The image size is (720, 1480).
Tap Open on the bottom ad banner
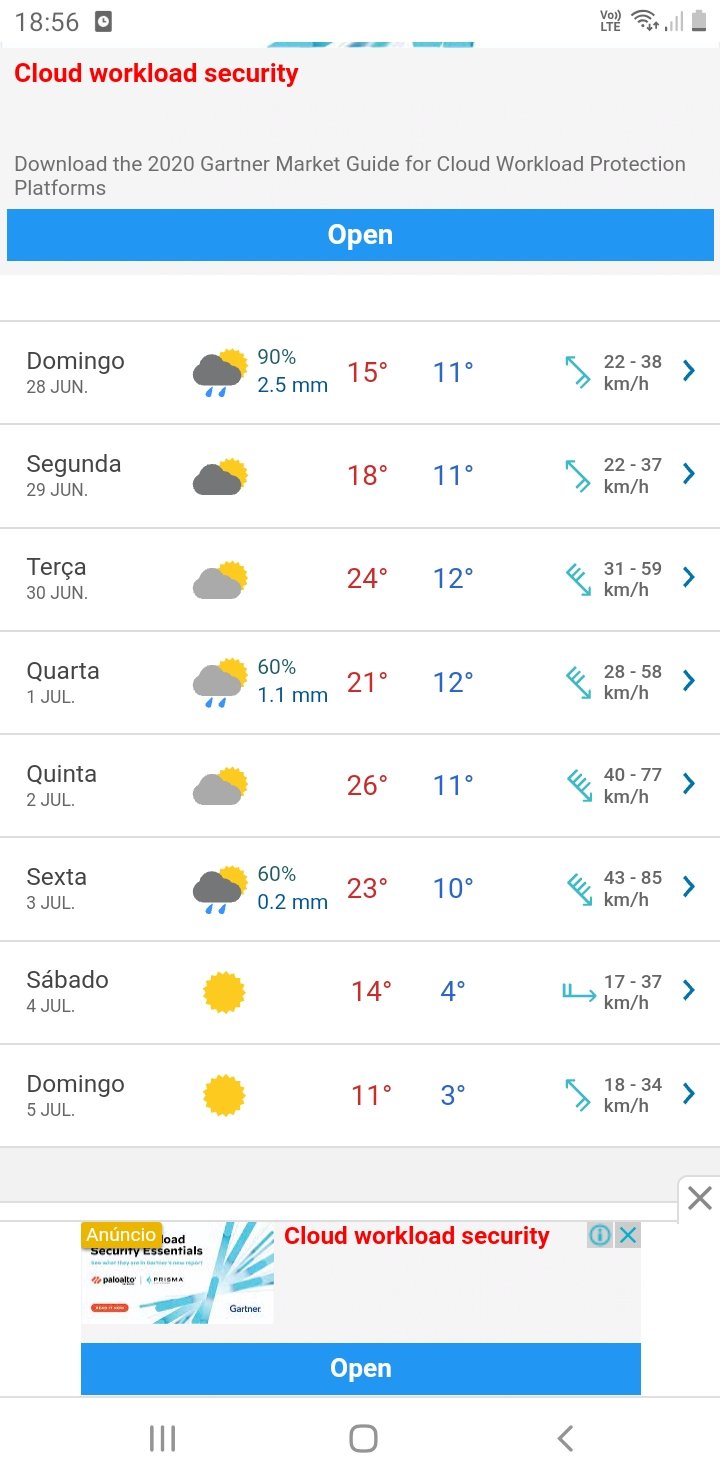[x=360, y=1368]
